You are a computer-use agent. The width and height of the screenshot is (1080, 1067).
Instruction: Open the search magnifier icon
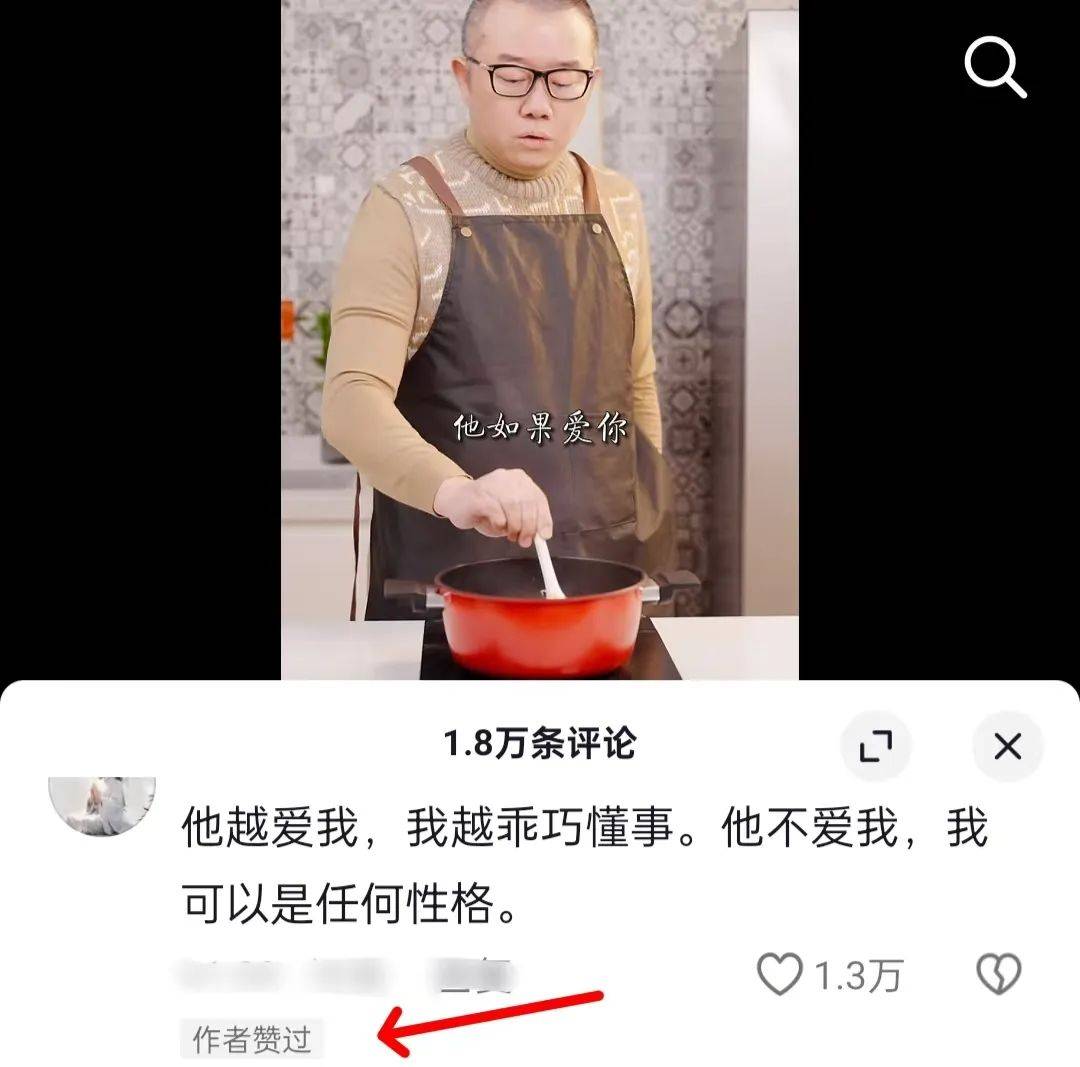pyautogui.click(x=994, y=68)
